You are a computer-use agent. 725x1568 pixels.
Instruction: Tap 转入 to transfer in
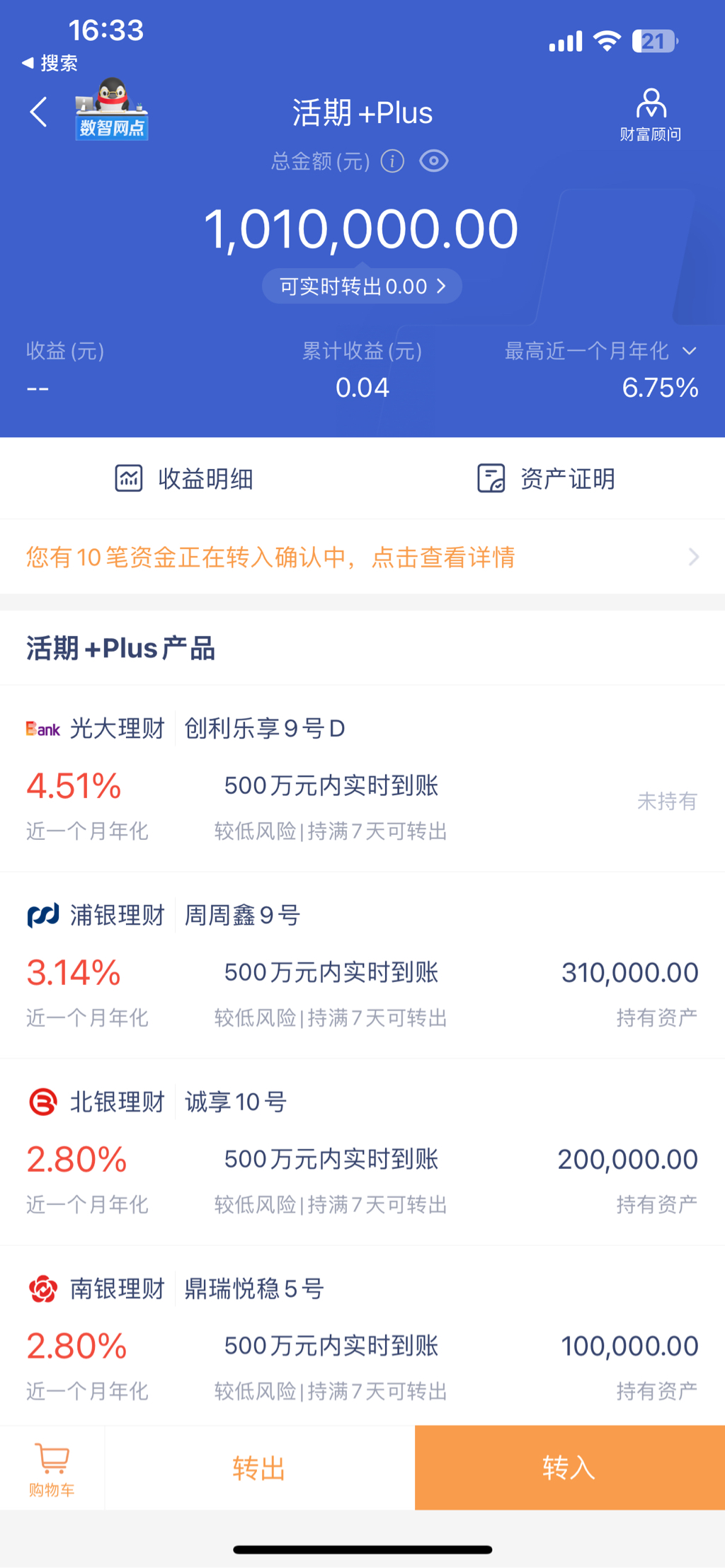(569, 1468)
